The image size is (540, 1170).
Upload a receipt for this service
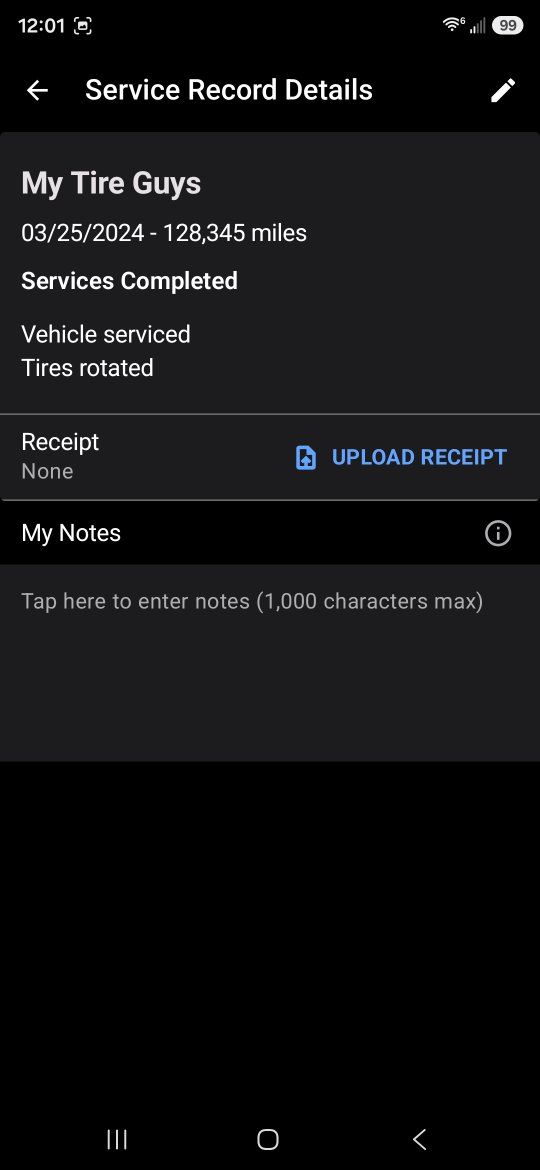(x=401, y=457)
